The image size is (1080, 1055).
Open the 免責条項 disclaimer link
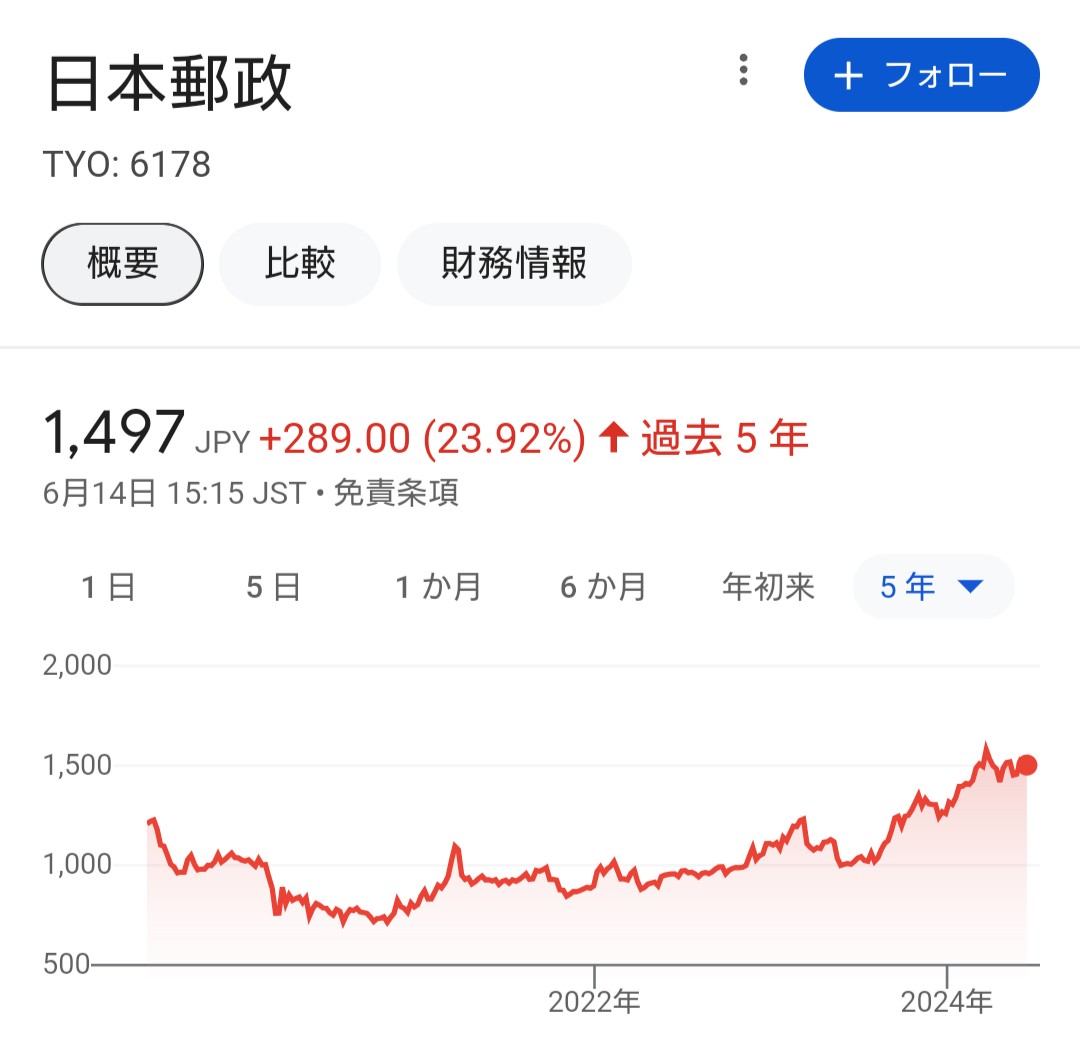click(396, 493)
